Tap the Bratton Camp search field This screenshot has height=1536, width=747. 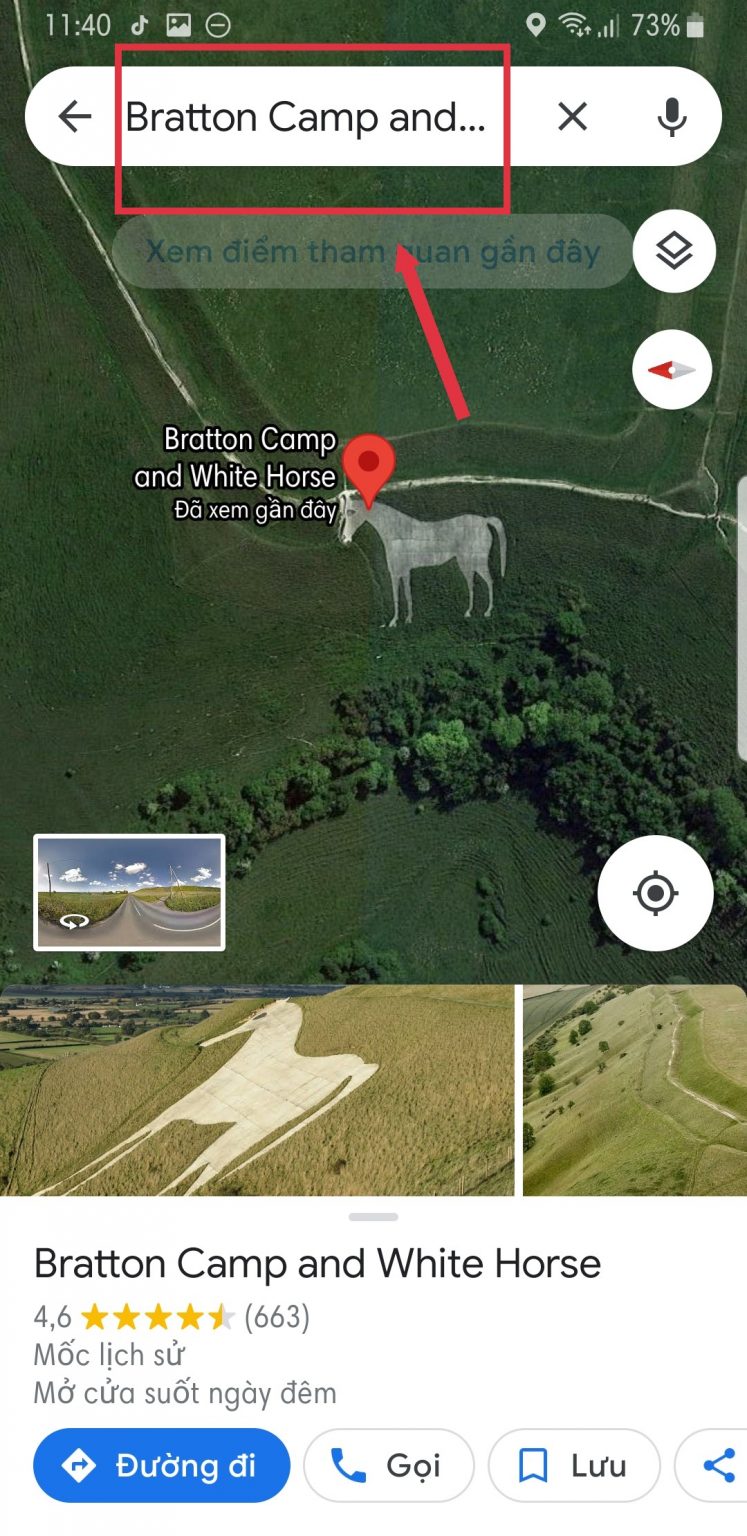pos(305,118)
